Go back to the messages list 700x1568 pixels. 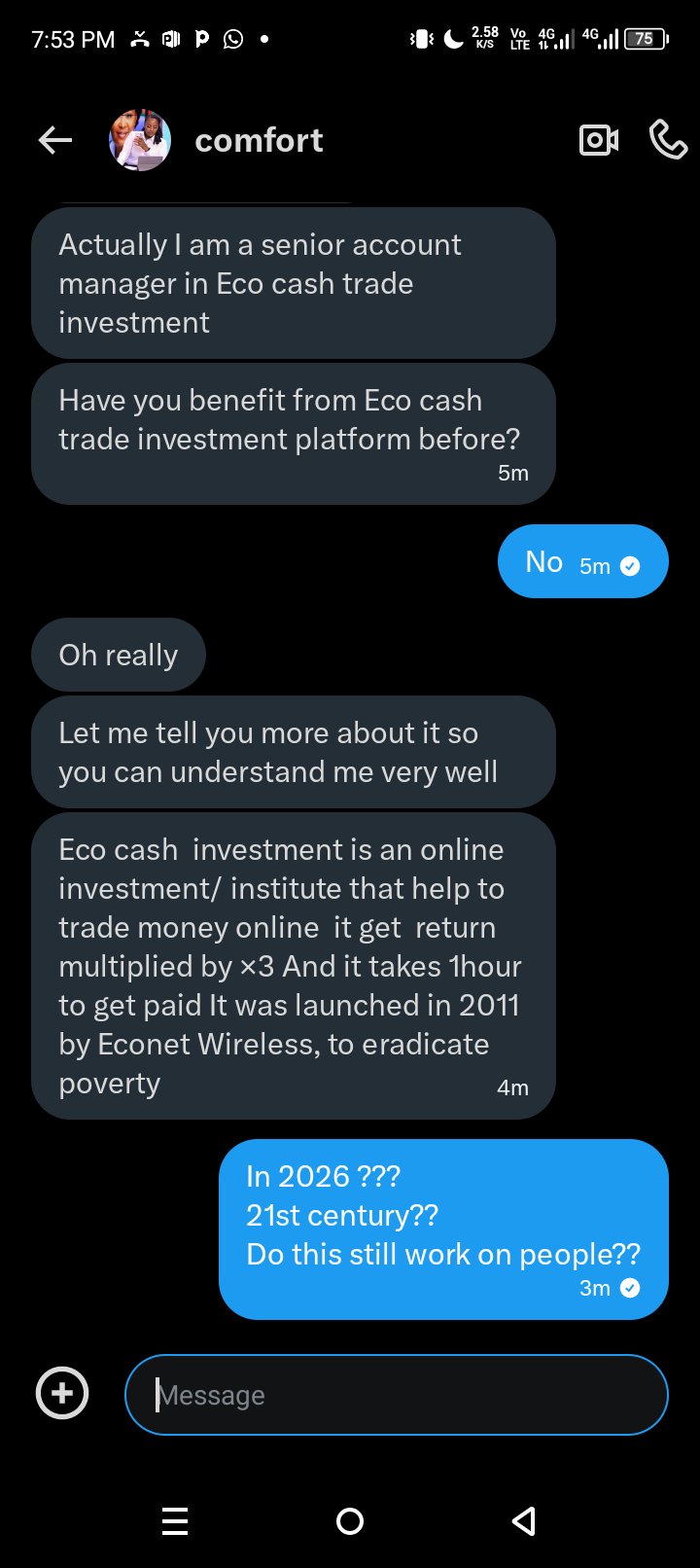pyautogui.click(x=55, y=141)
